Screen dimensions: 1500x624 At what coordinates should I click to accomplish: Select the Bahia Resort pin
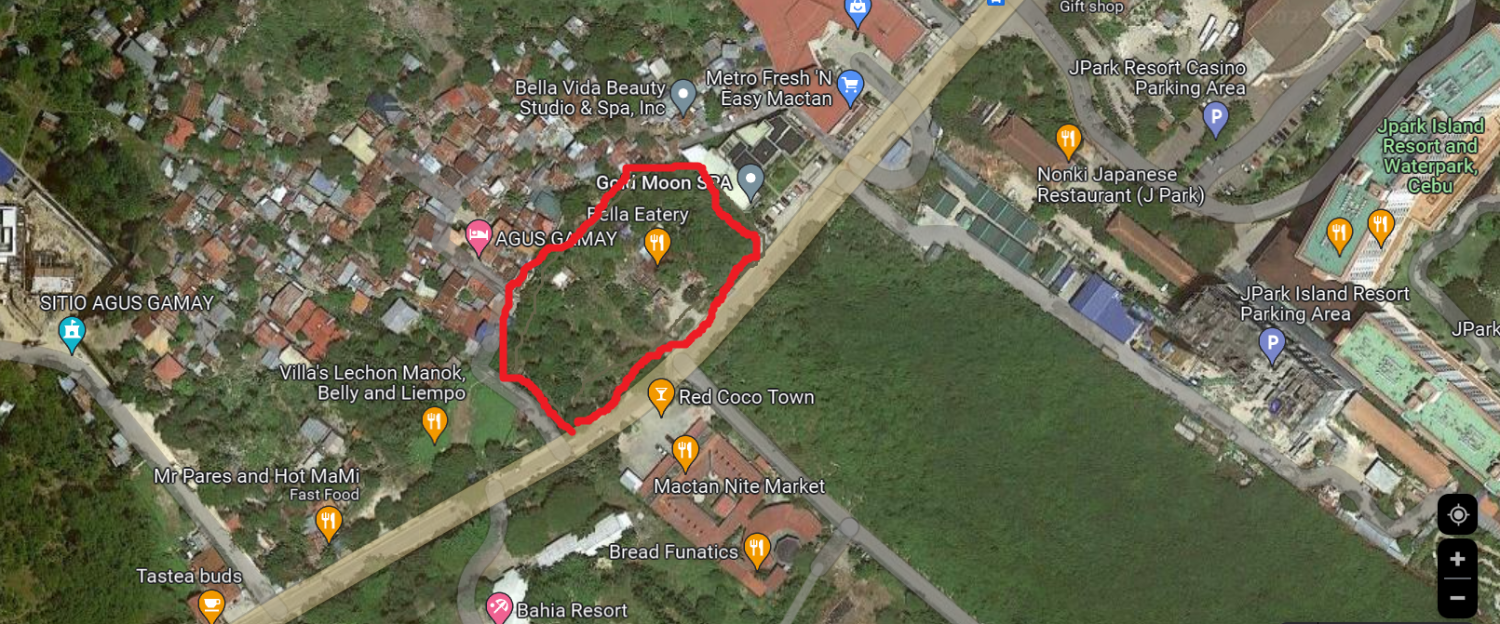(499, 608)
